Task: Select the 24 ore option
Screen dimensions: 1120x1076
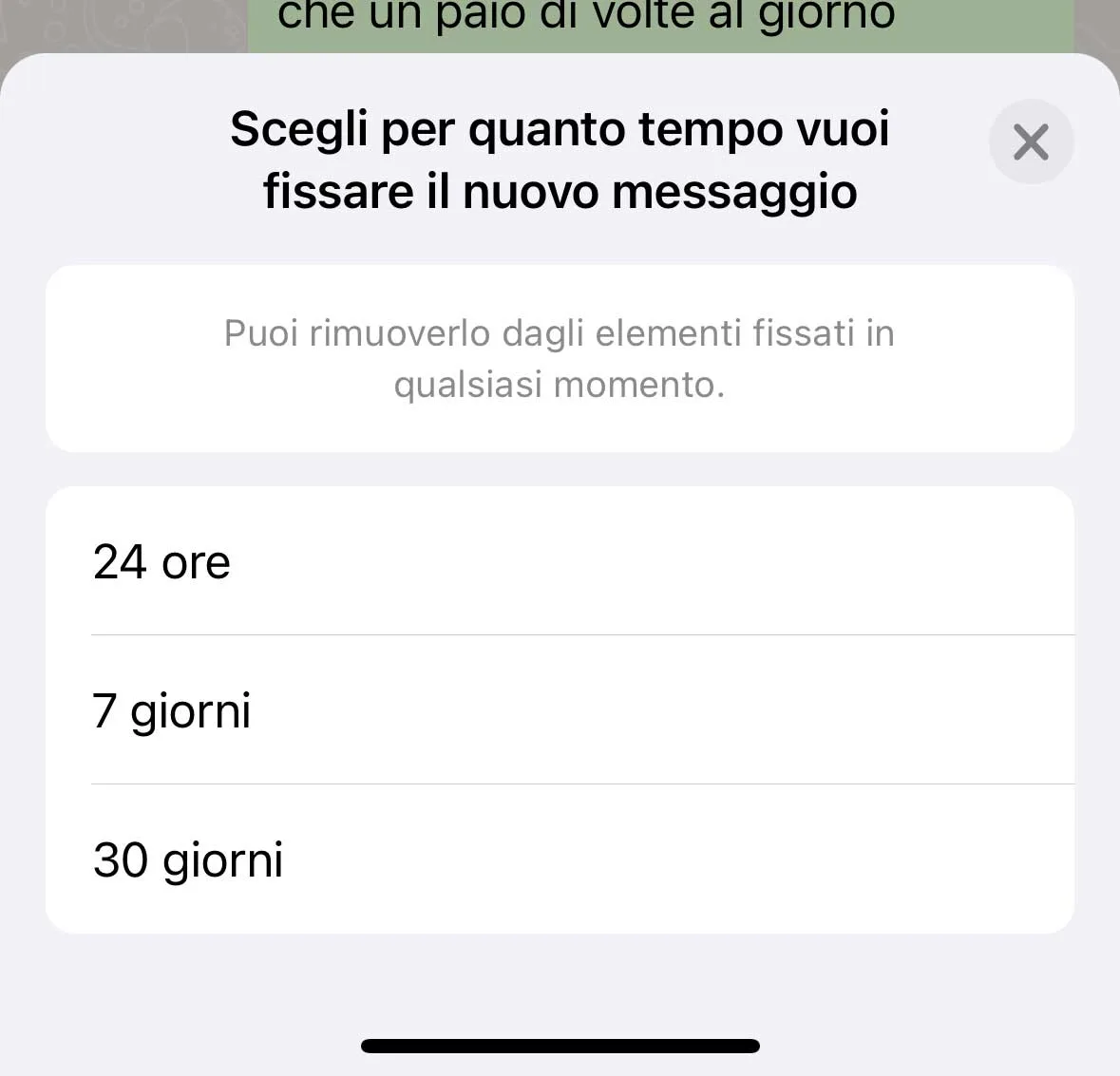Action: (x=560, y=562)
